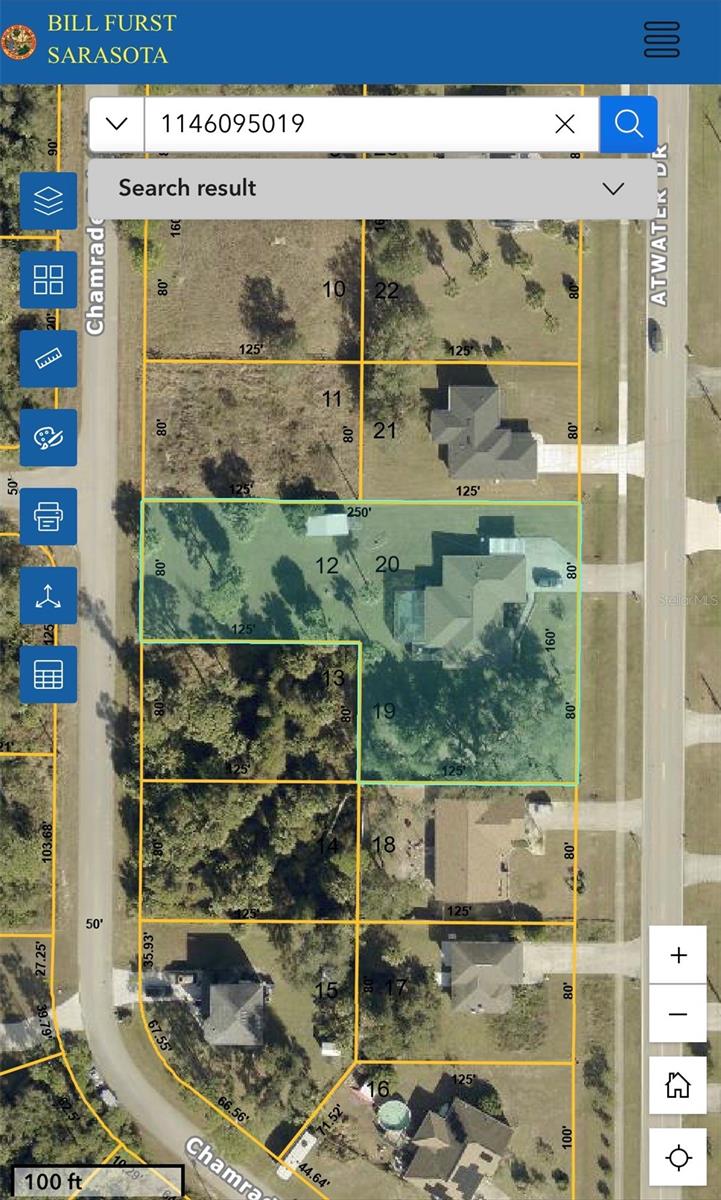Expand the Search result panel
The image size is (721, 1200).
tap(613, 188)
